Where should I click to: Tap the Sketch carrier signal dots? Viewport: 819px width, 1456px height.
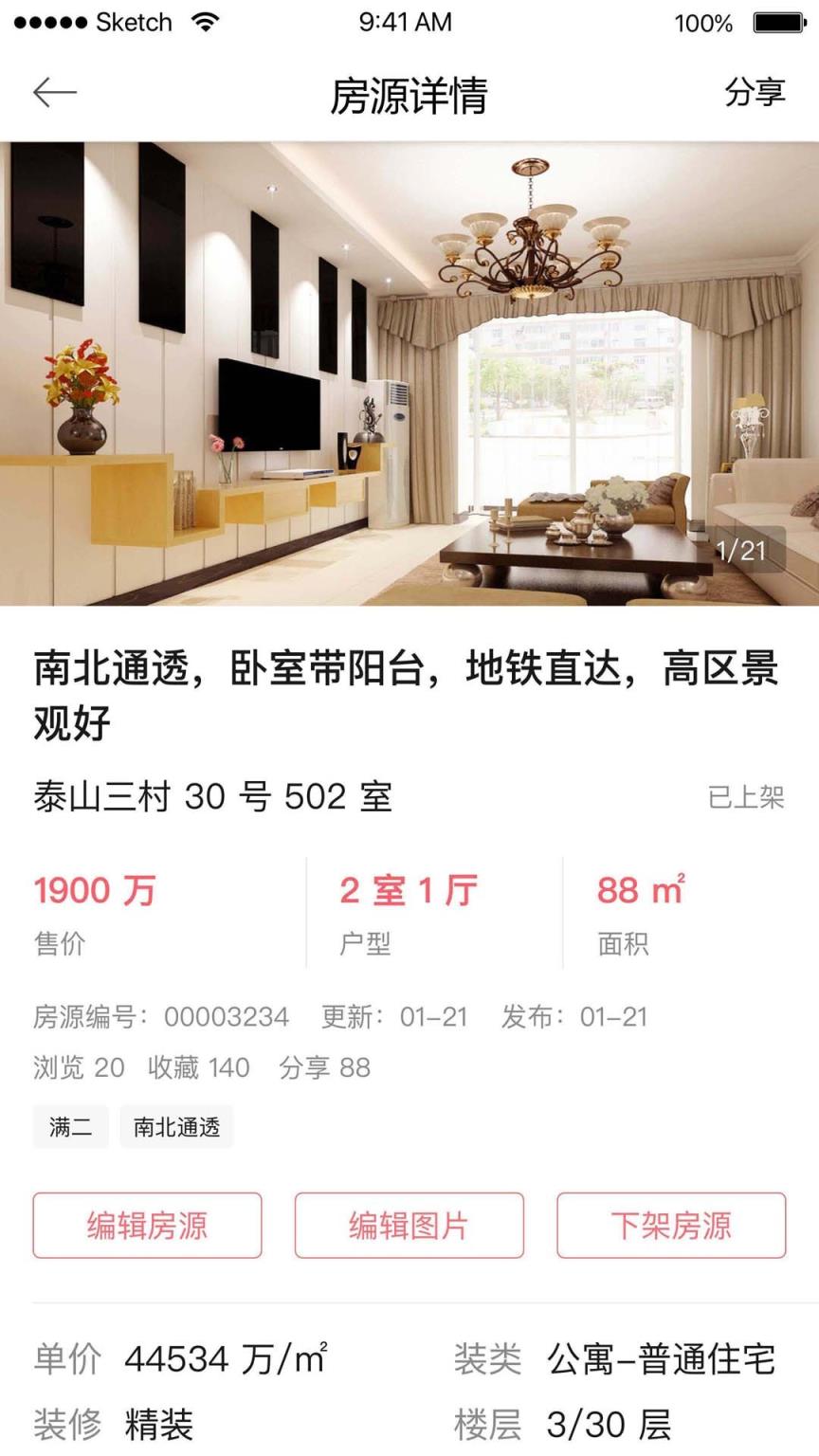tap(52, 21)
